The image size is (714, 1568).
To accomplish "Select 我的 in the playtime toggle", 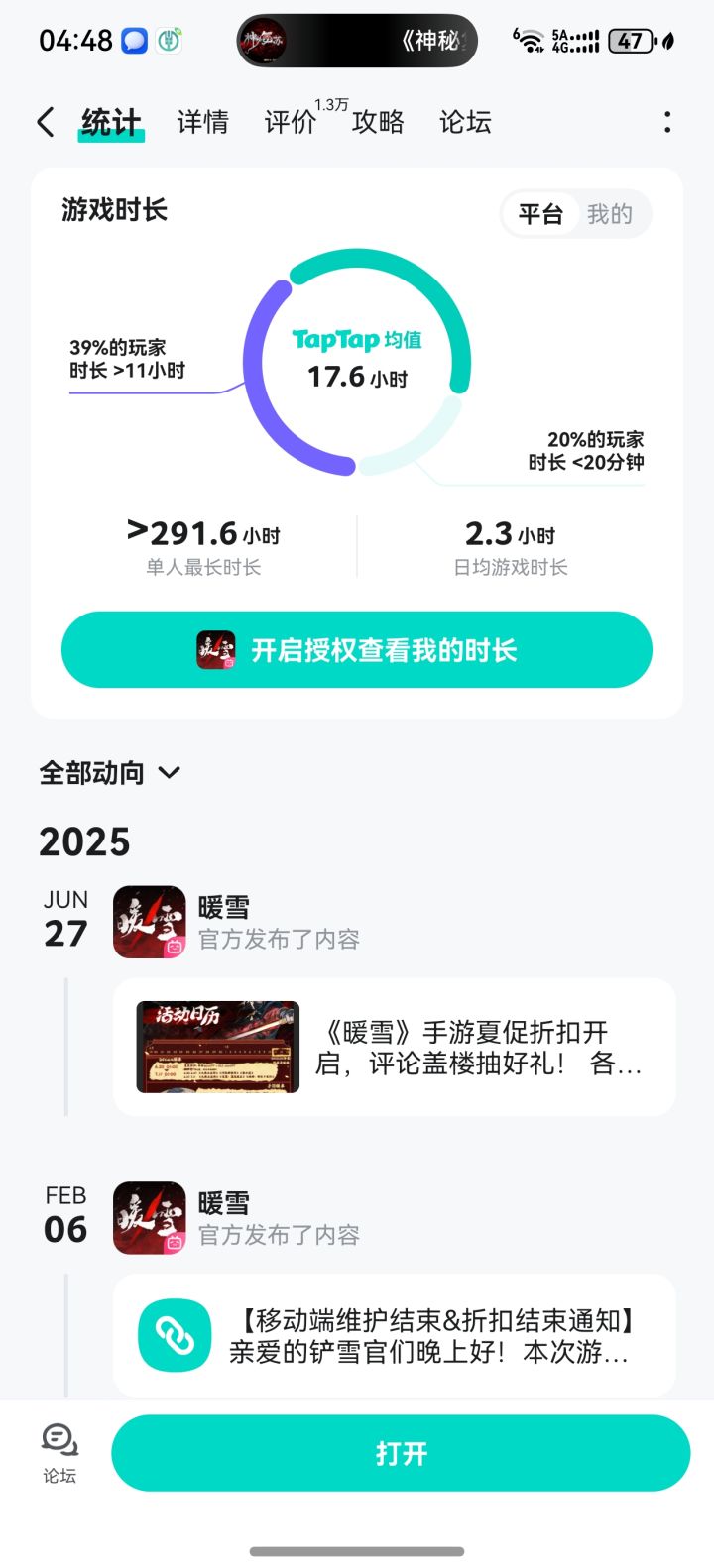I will point(609,214).
